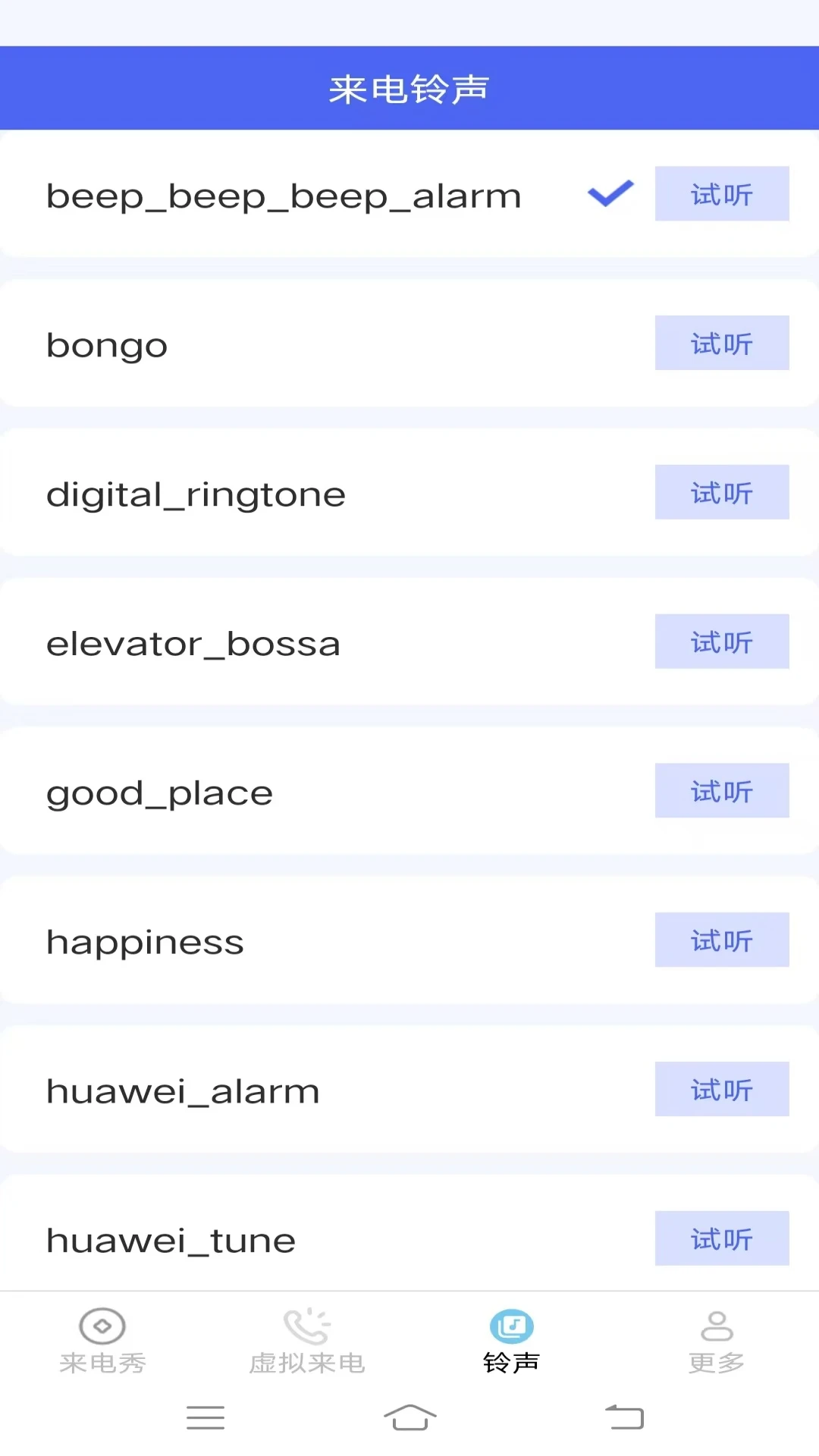Listen to the huawei_alarm sample
The image size is (819, 1456).
click(x=721, y=1090)
